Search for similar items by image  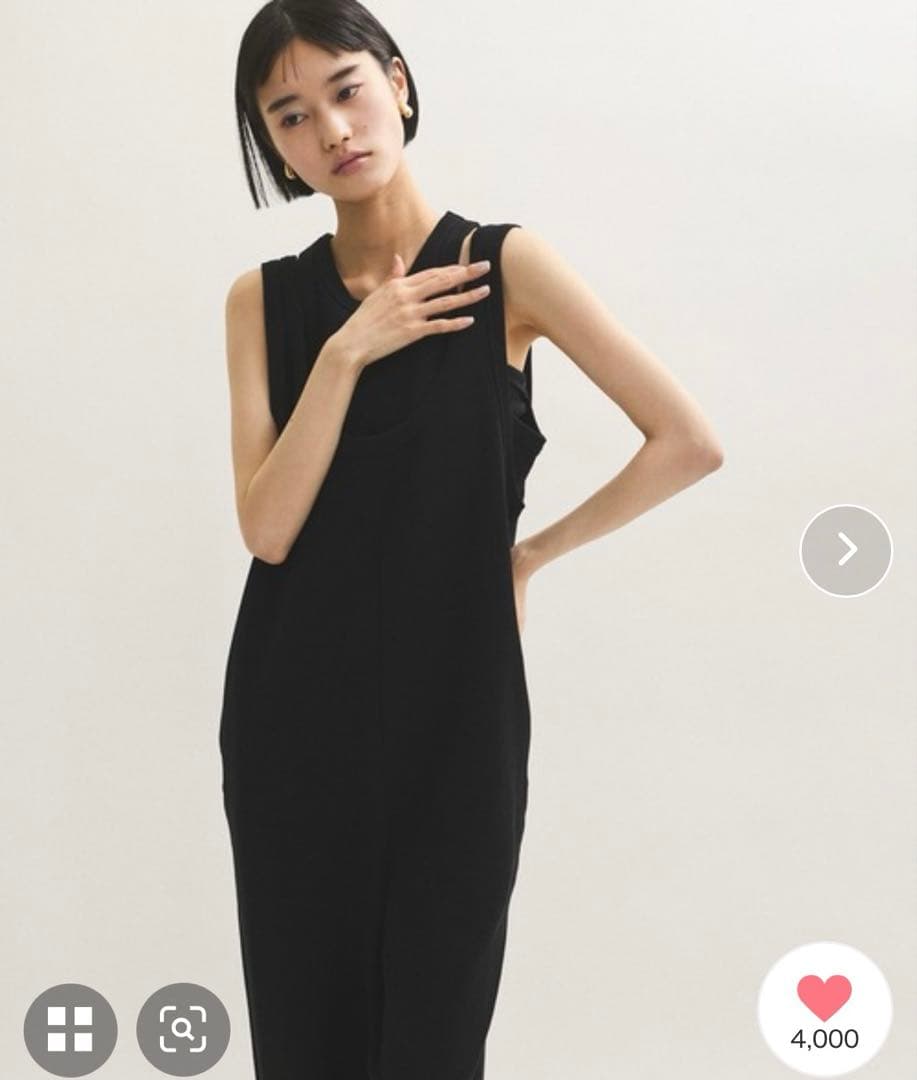click(183, 1029)
